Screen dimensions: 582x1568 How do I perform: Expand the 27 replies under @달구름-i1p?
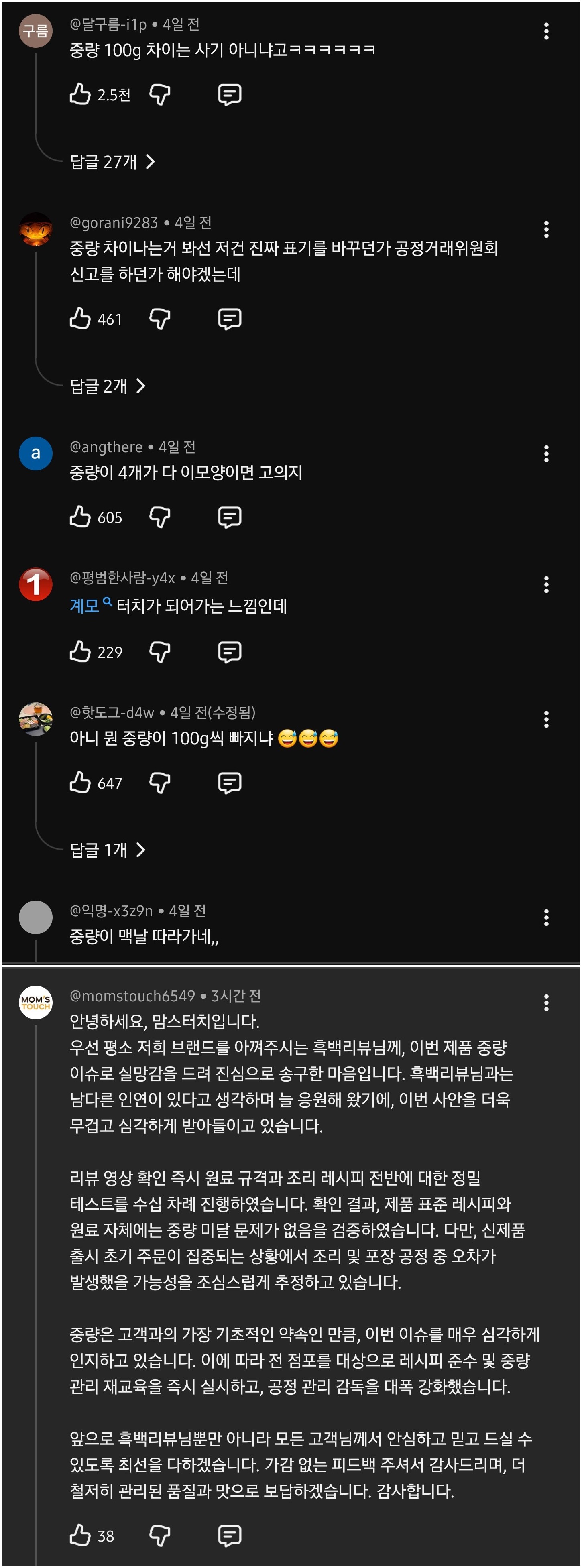pos(112,161)
